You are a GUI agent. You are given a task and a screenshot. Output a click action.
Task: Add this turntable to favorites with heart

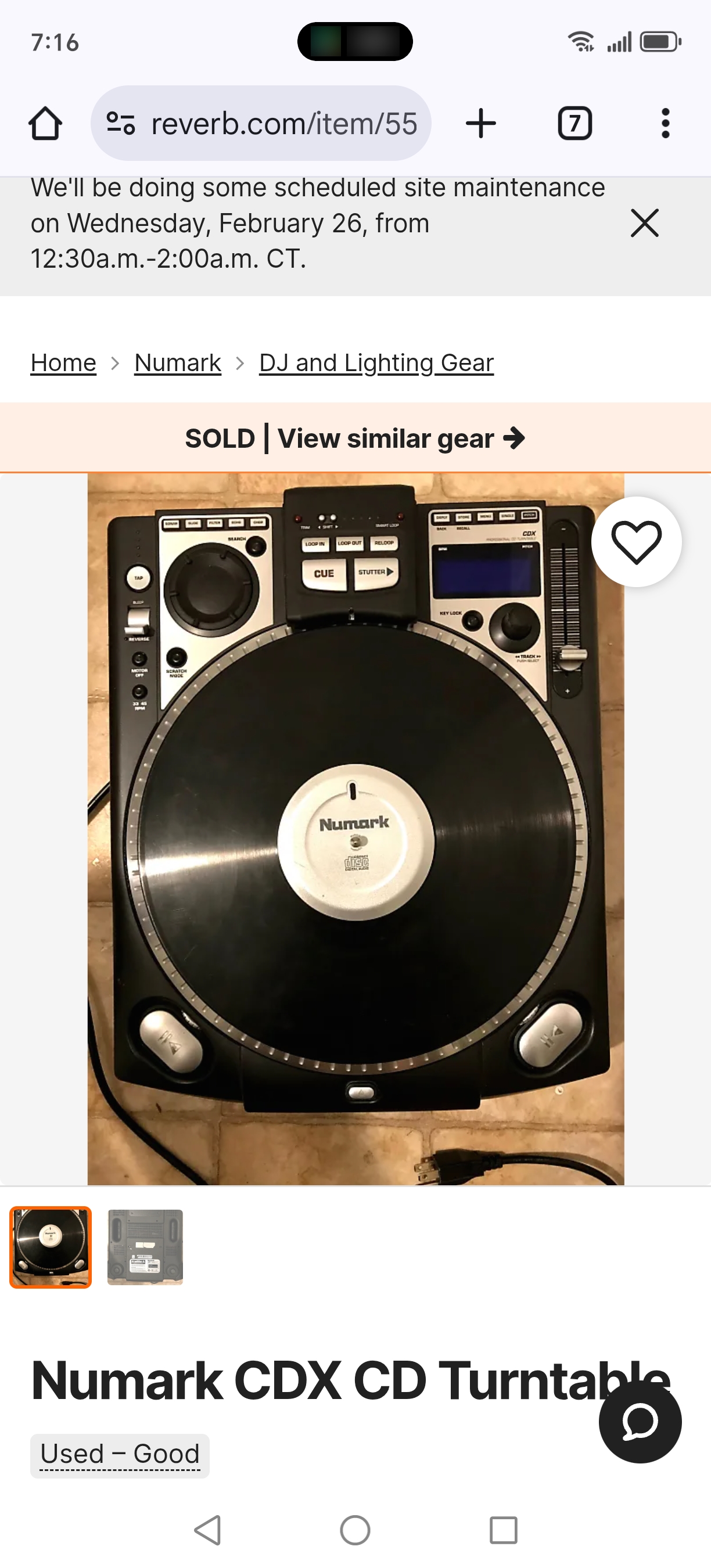636,542
